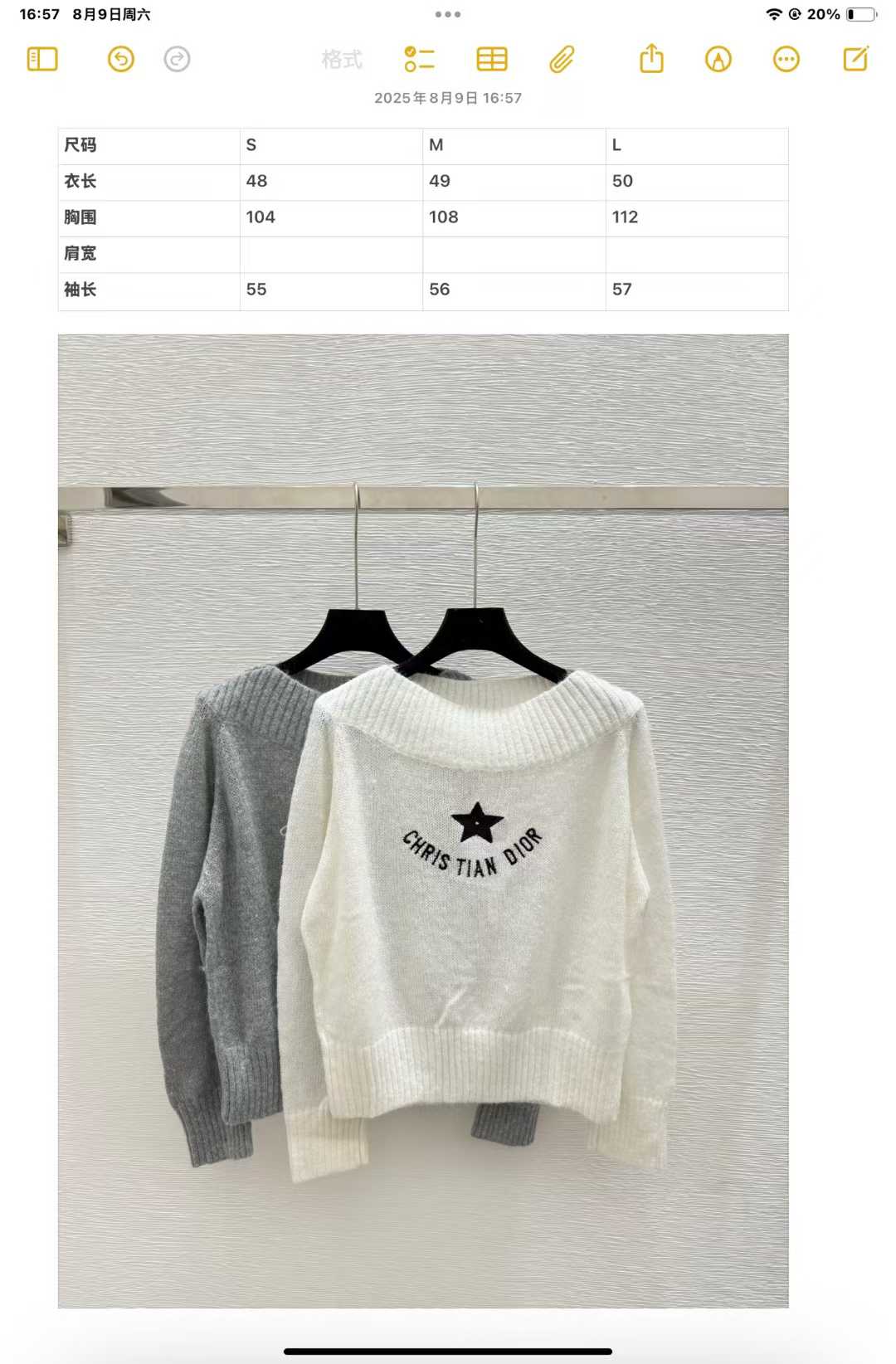
Task: Undo the last edit
Action: click(x=121, y=59)
